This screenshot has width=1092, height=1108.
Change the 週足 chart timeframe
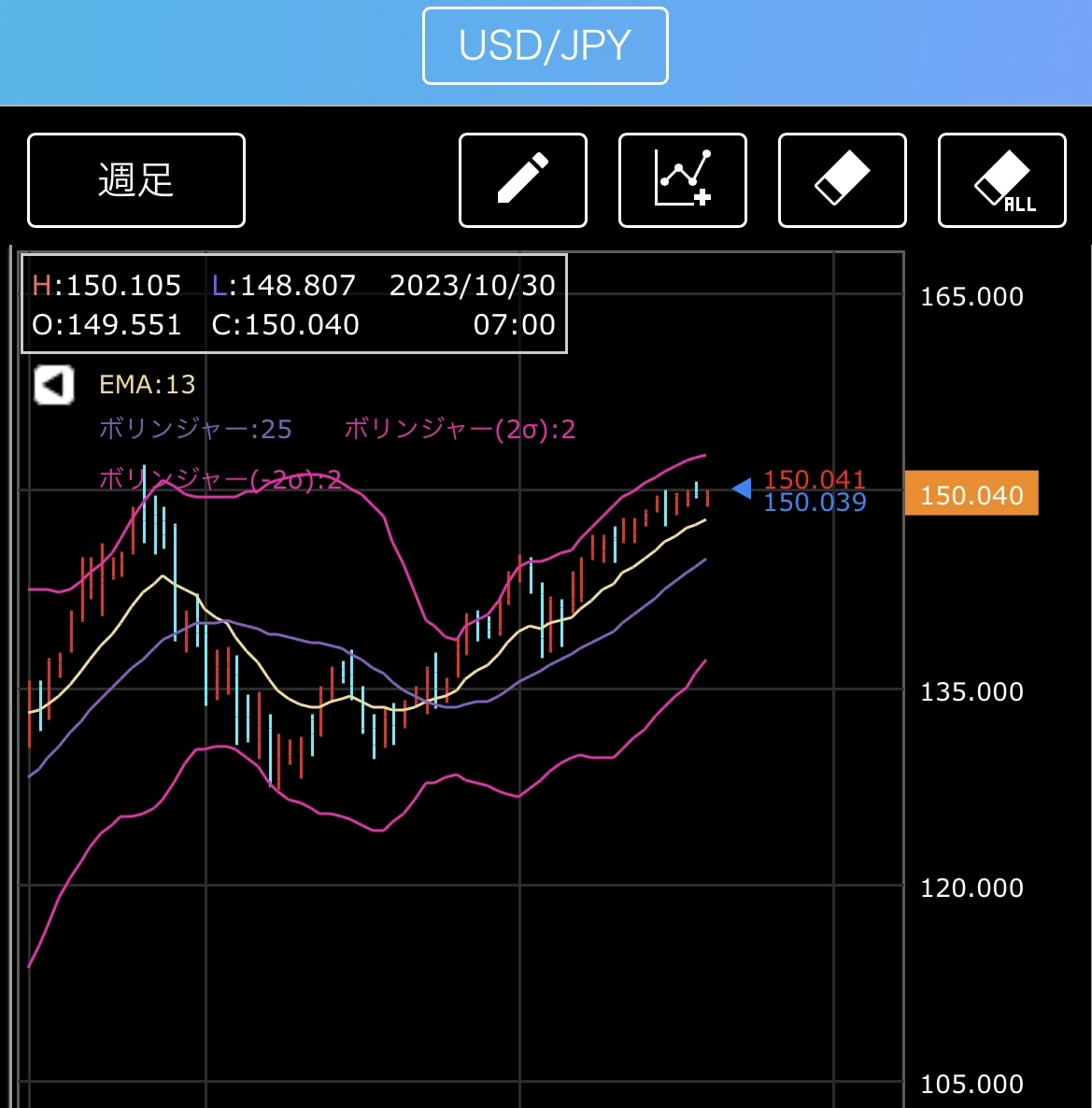136,180
